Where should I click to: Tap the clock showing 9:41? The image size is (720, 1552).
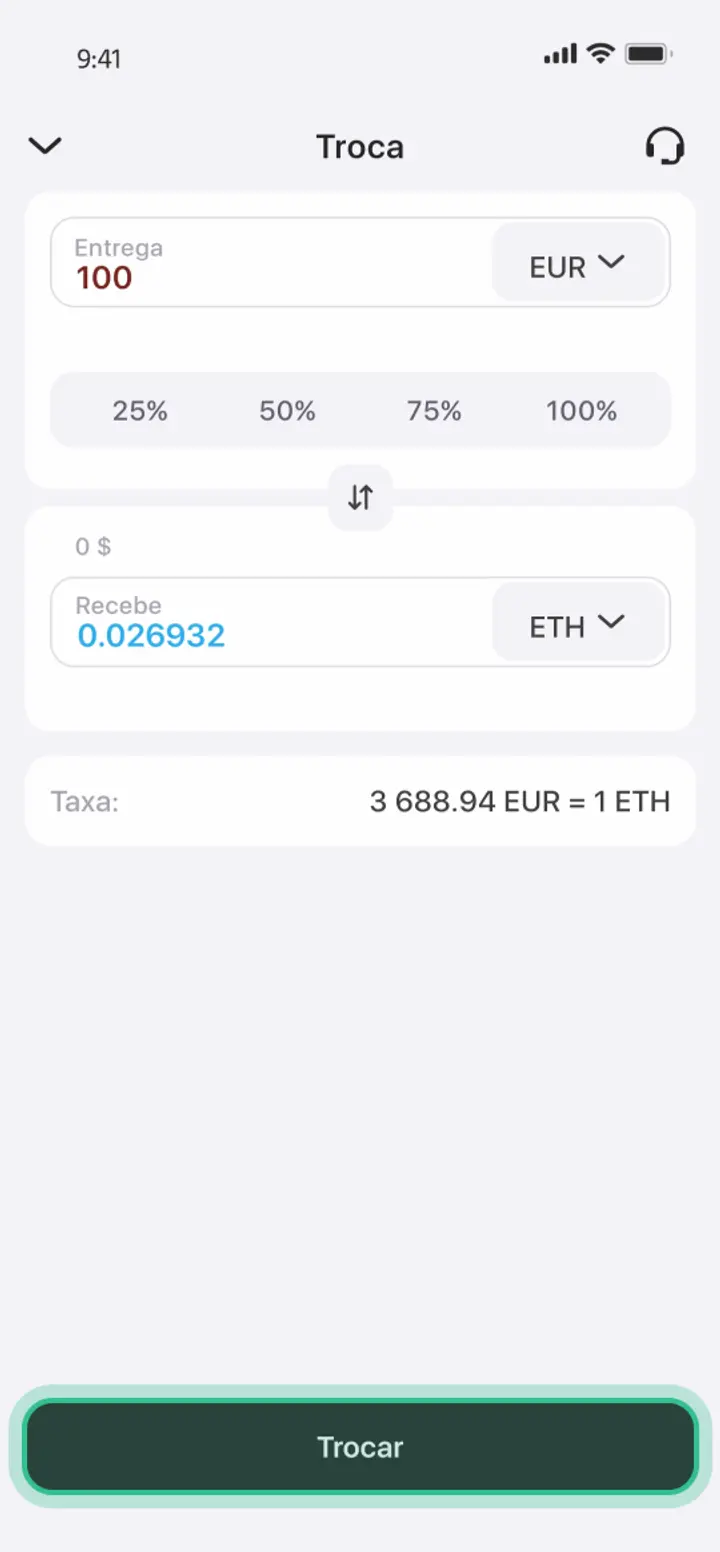[x=100, y=59]
